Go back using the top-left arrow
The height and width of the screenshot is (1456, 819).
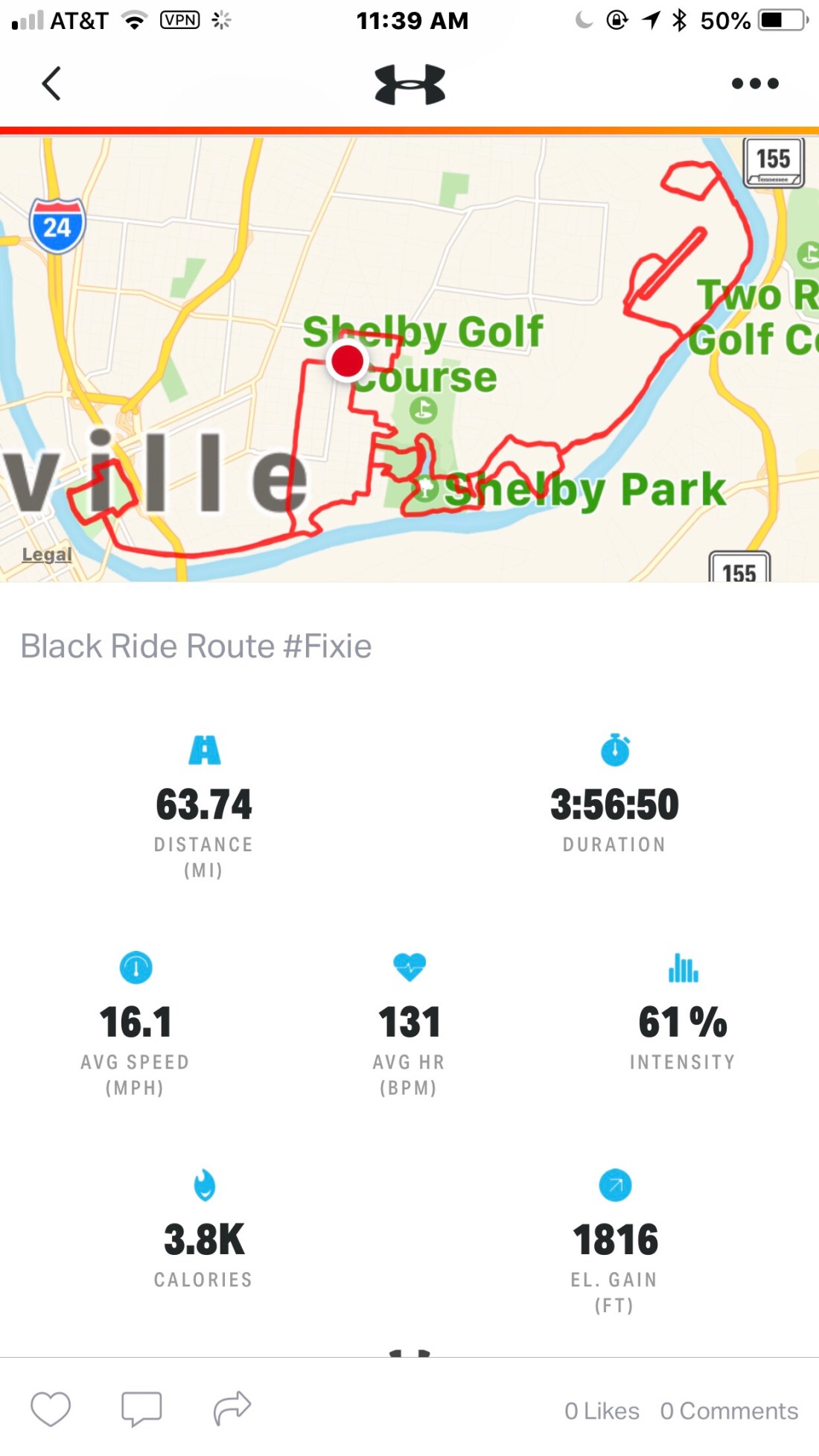pos(51,83)
